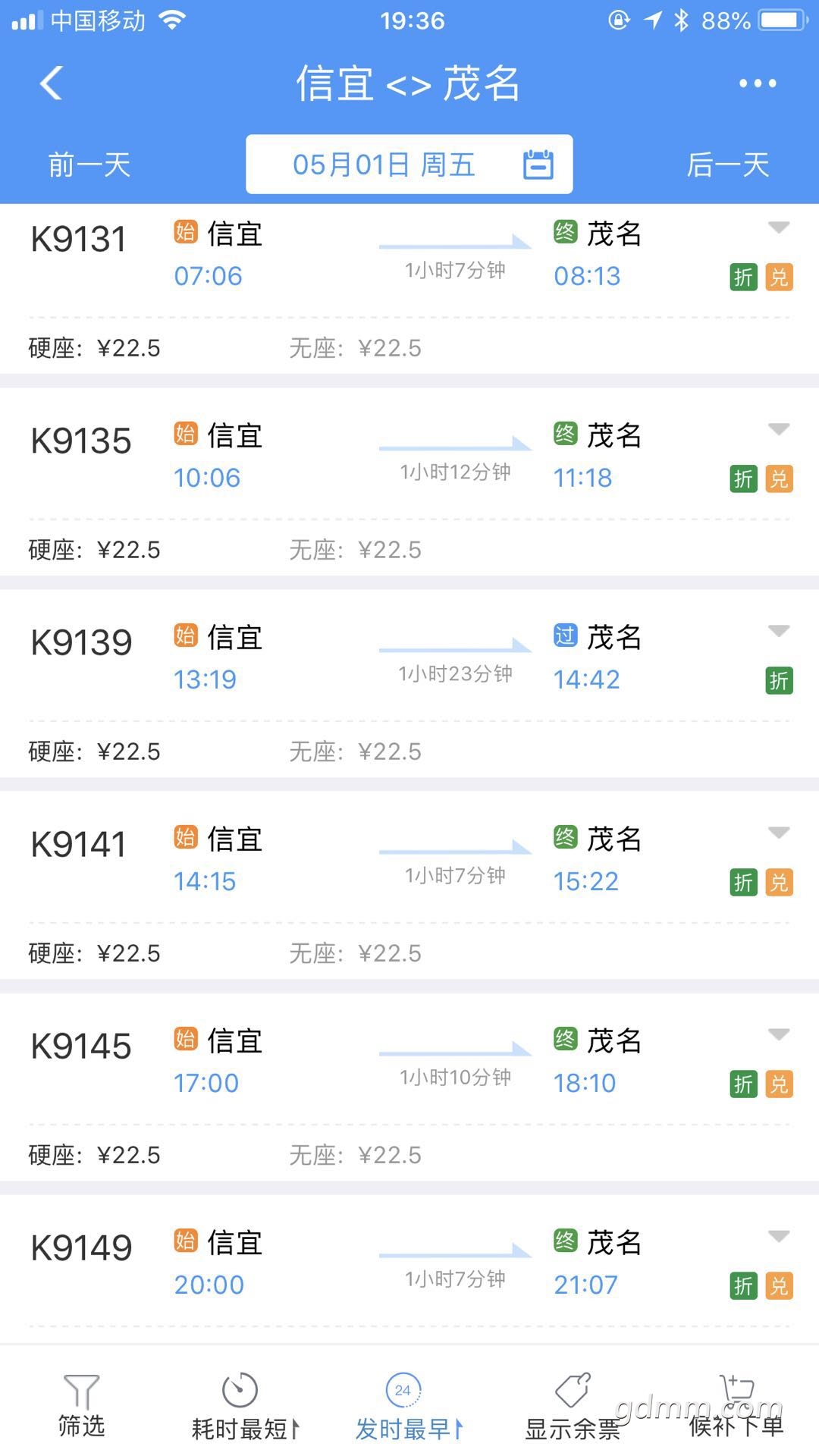The width and height of the screenshot is (819, 1456).
Task: Open the date picker for 05月01日 周五
Action: (409, 165)
